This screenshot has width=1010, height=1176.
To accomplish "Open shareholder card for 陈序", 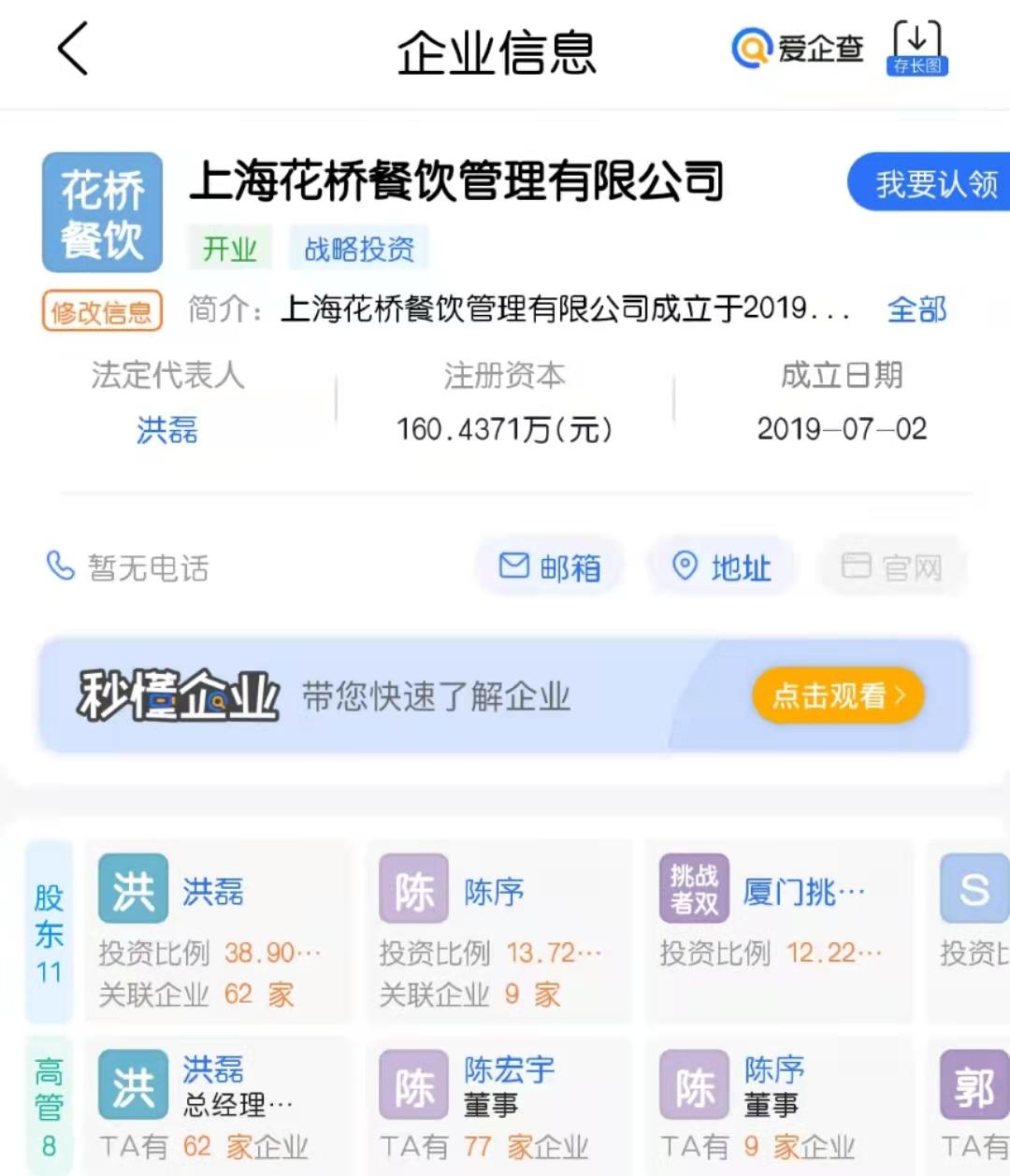I will (x=498, y=930).
